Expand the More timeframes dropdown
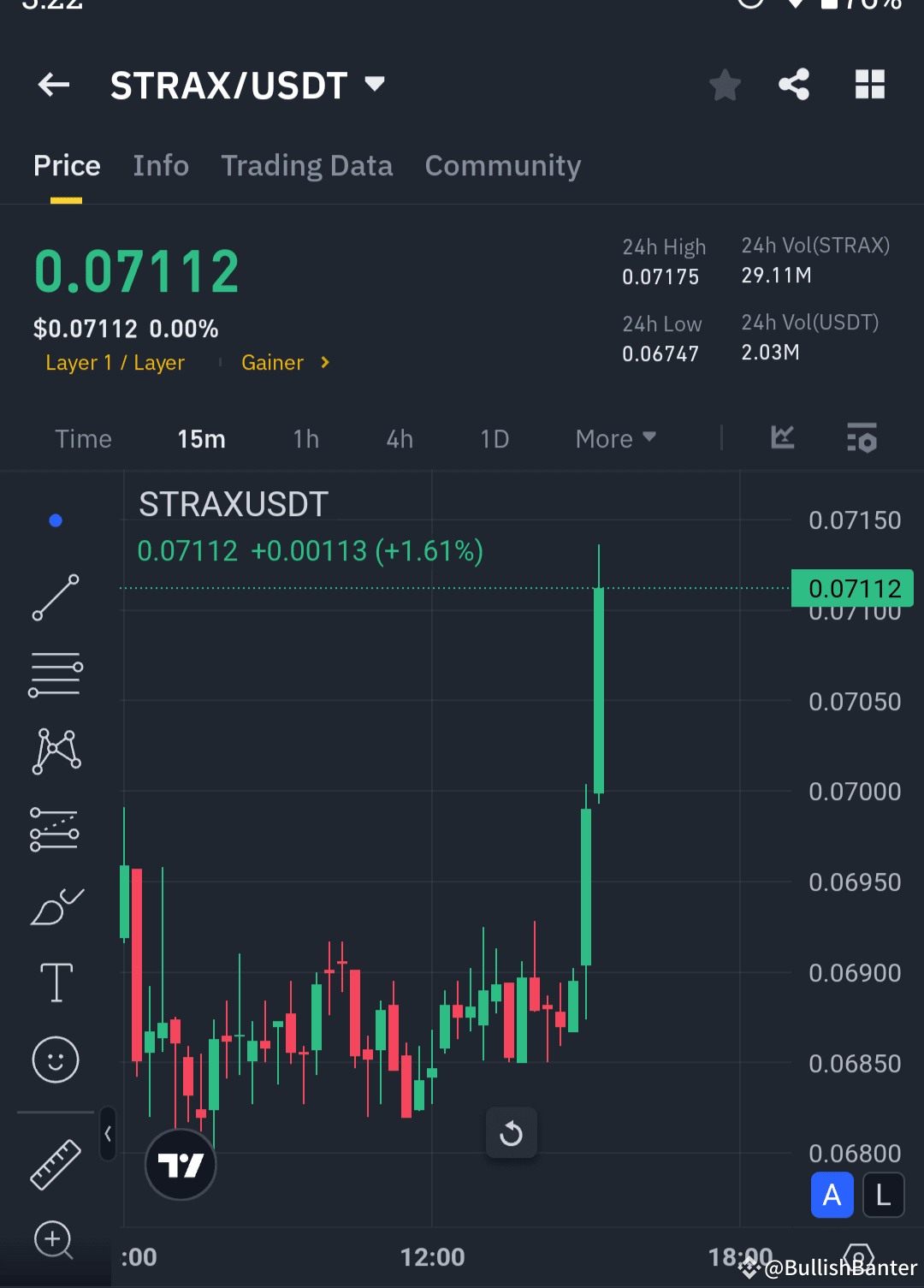The width and height of the screenshot is (924, 1288). click(614, 438)
